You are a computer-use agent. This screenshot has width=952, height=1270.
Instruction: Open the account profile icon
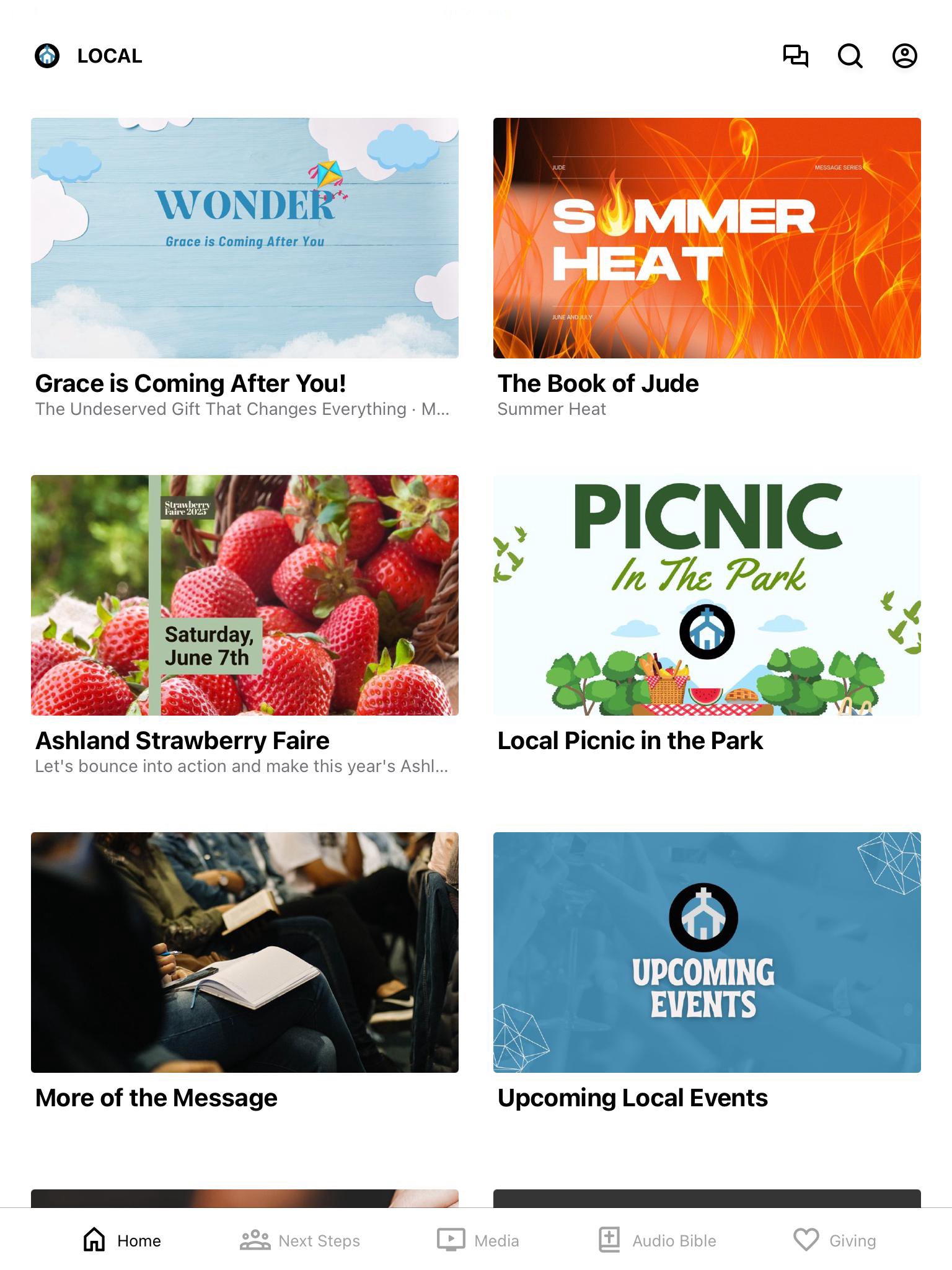pyautogui.click(x=904, y=56)
